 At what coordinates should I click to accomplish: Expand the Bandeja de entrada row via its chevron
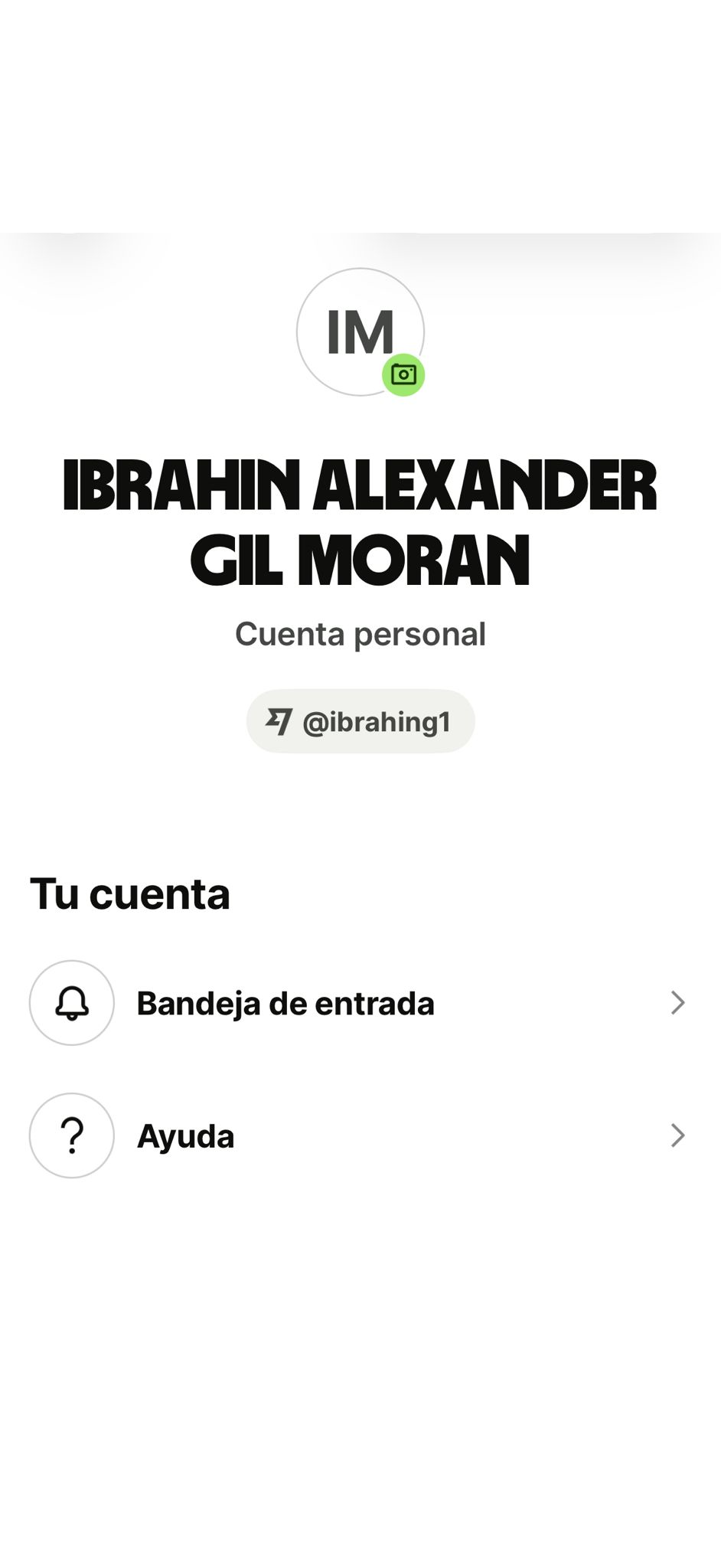coord(677,1003)
